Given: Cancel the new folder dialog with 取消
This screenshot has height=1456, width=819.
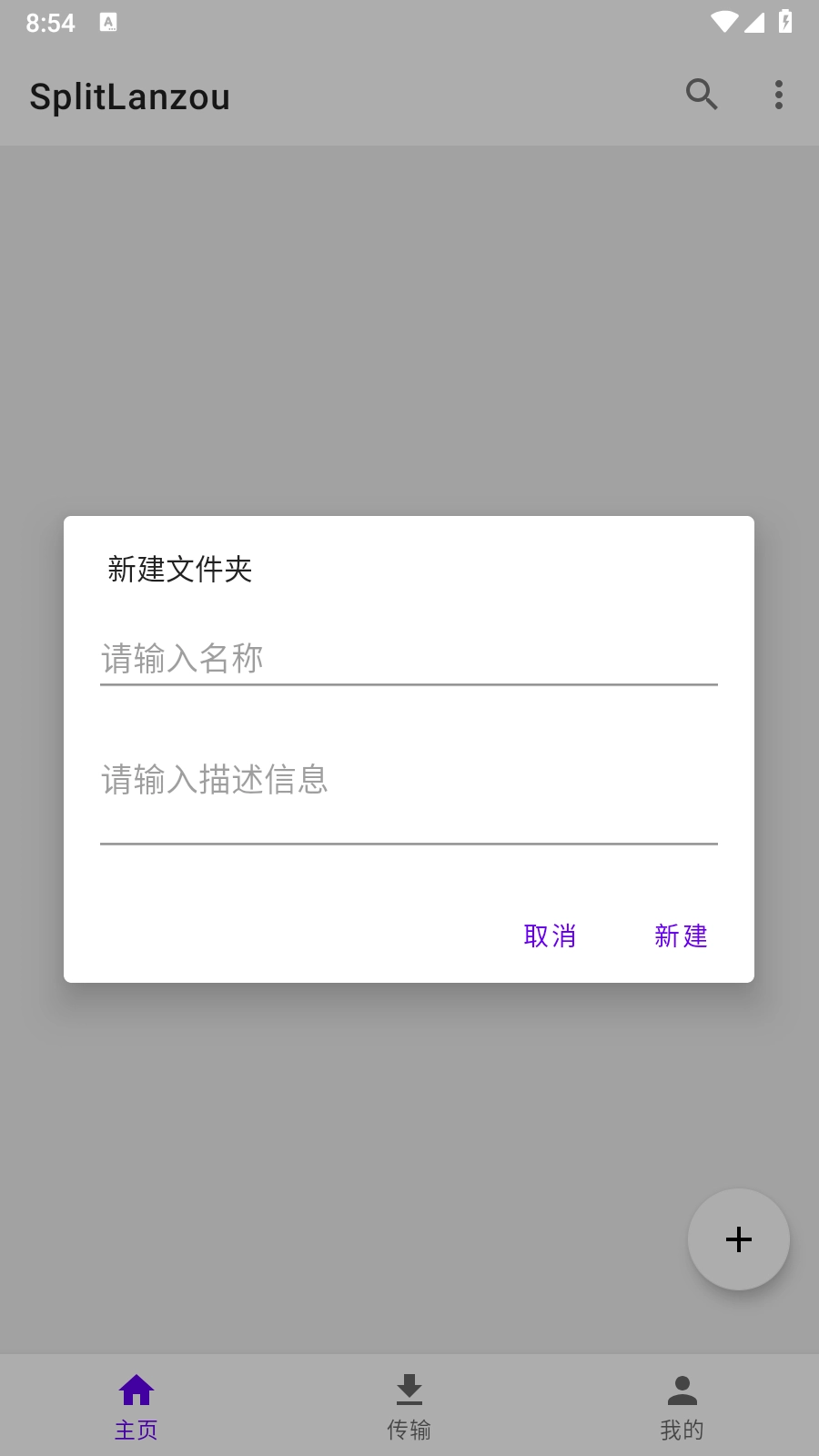Looking at the screenshot, I should [550, 935].
